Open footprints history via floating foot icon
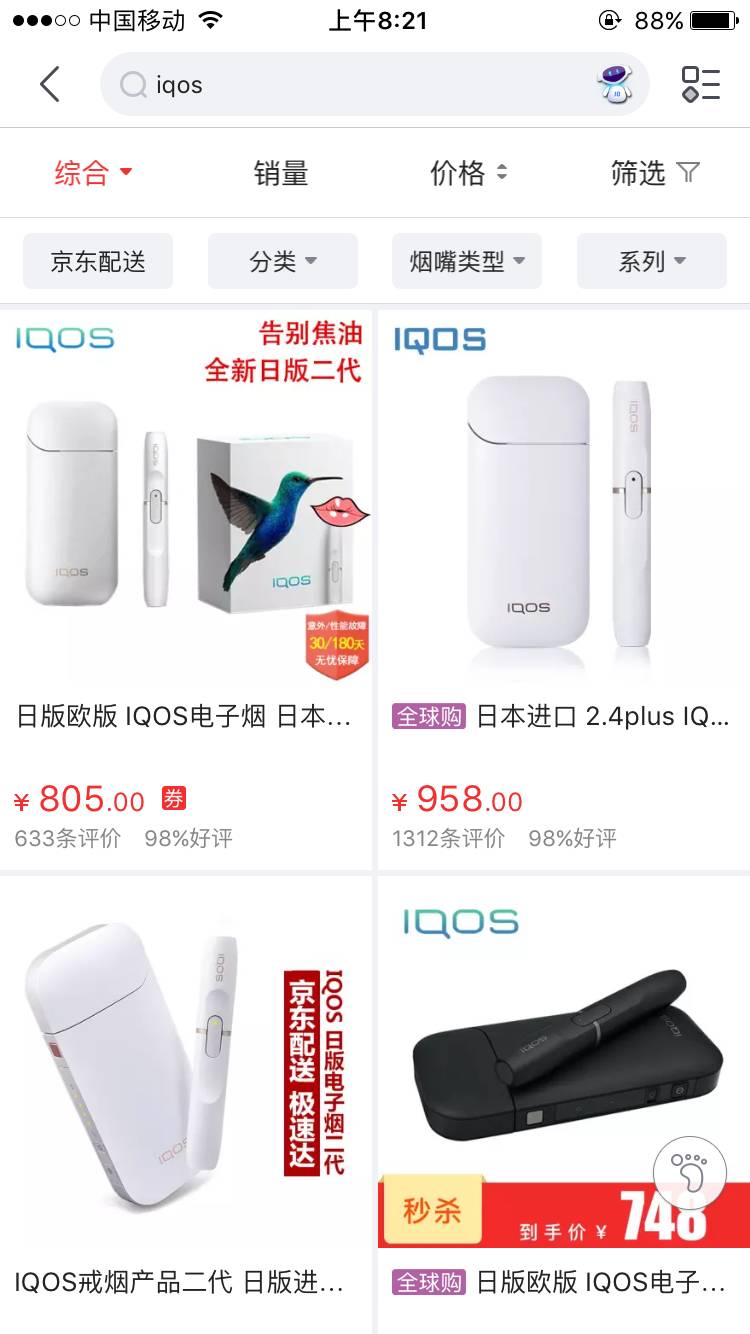This screenshot has height=1334, width=750. pyautogui.click(x=691, y=1173)
